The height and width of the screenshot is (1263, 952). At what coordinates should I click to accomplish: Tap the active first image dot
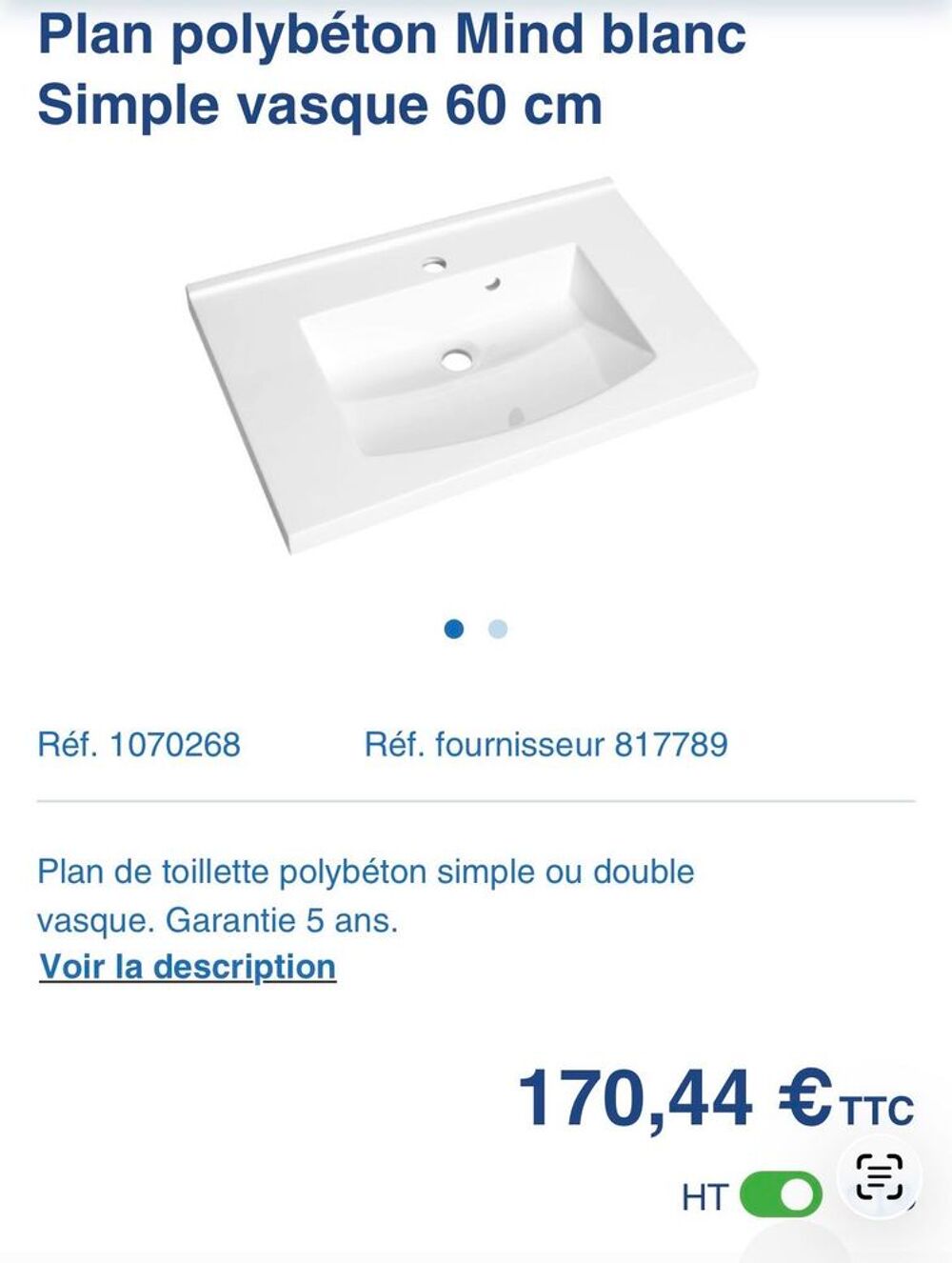click(x=455, y=628)
